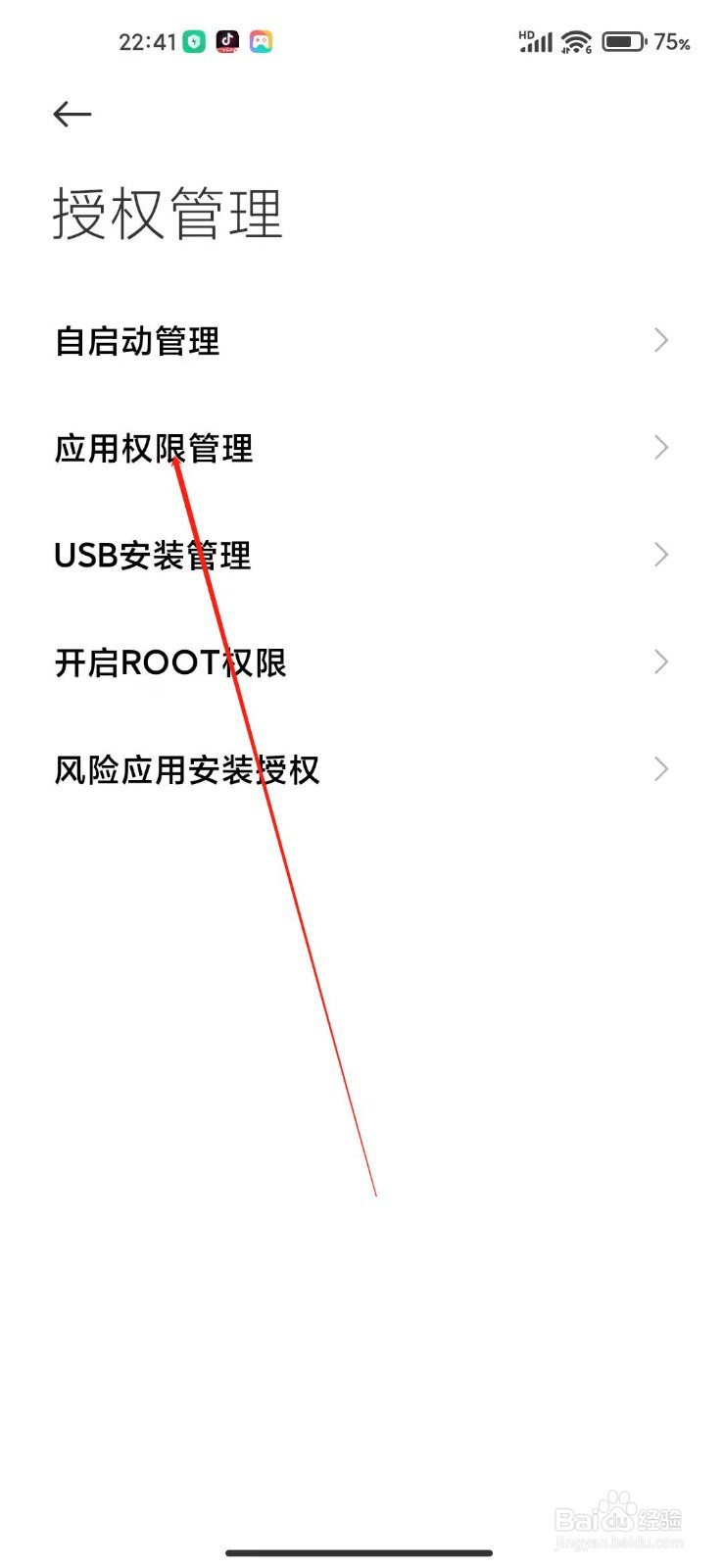Tap the bottom navigation gesture bar
This screenshot has width=723, height=1568.
pyautogui.click(x=361, y=1552)
